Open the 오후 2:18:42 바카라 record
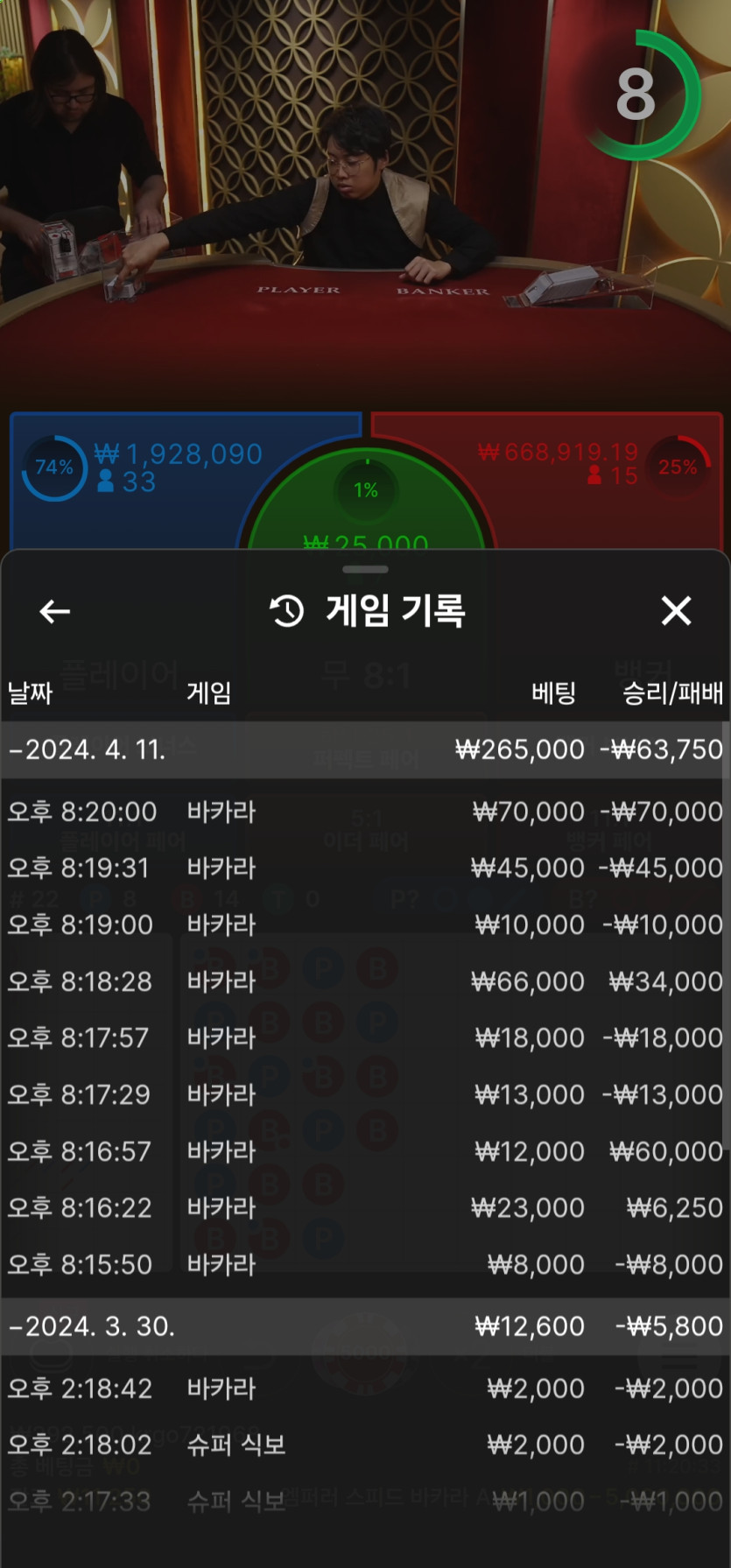The width and height of the screenshot is (731, 1568). [365, 1389]
